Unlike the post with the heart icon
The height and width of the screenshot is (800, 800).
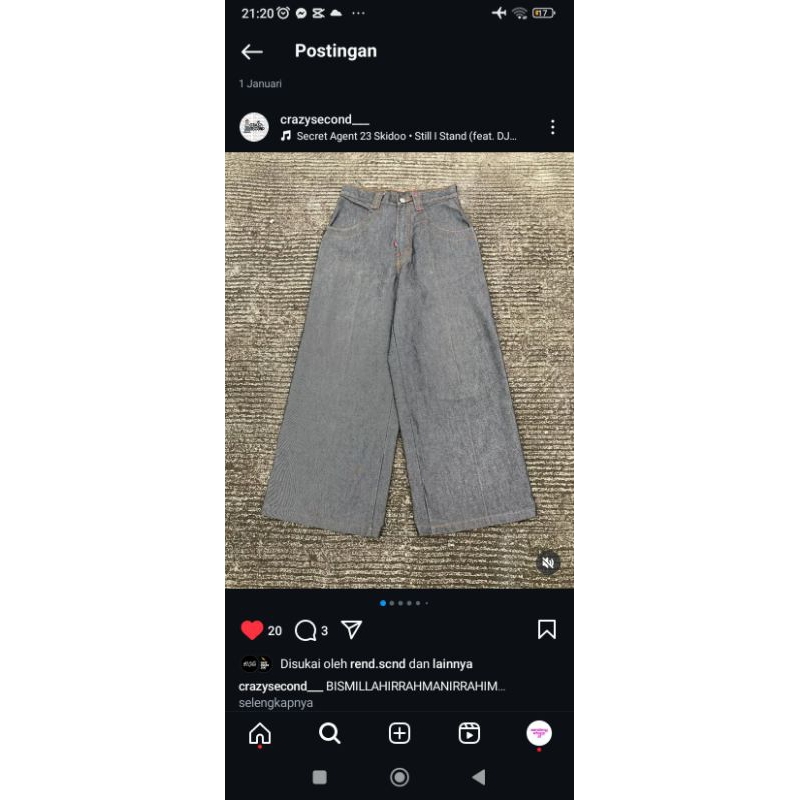[252, 630]
